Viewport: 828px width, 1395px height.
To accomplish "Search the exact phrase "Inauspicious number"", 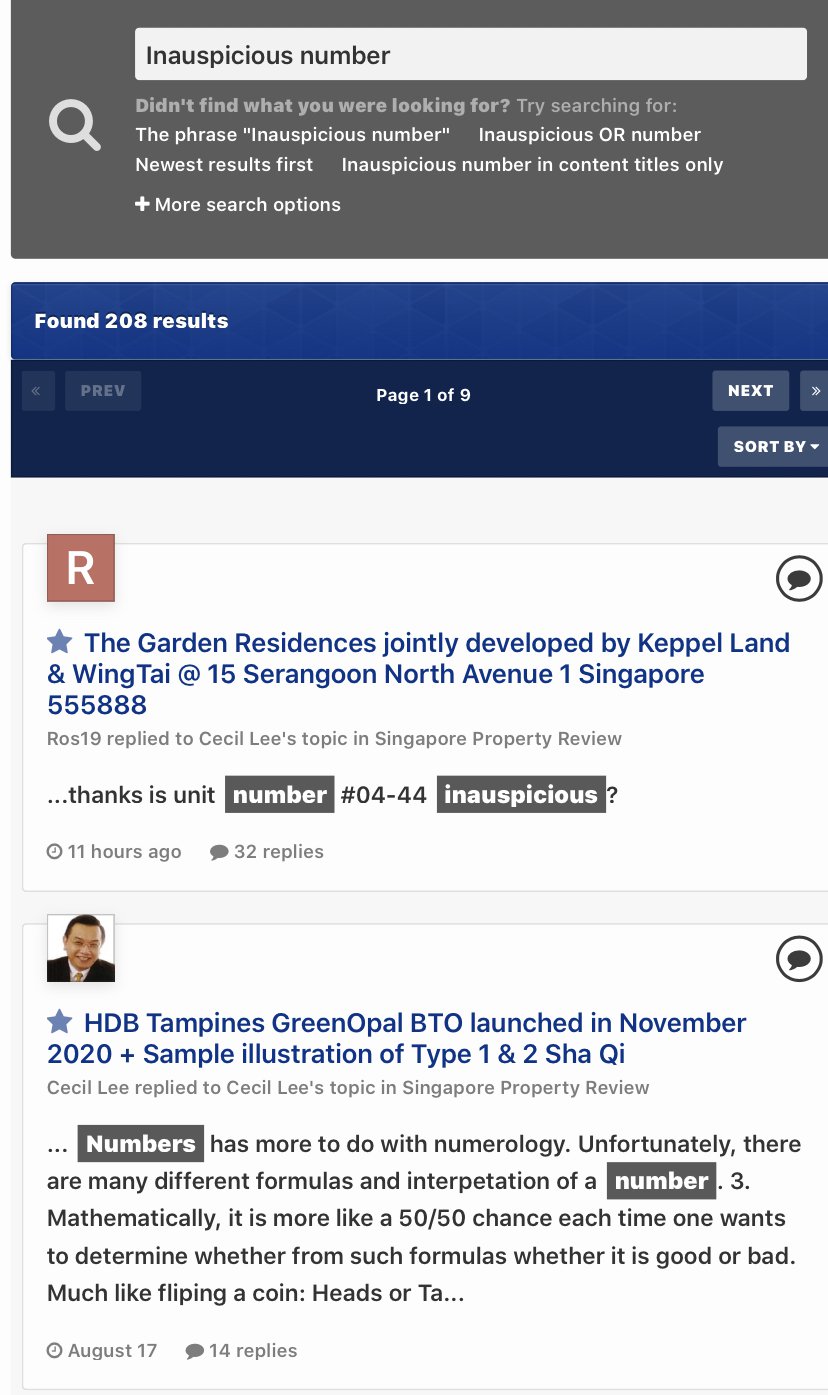I will pos(293,135).
